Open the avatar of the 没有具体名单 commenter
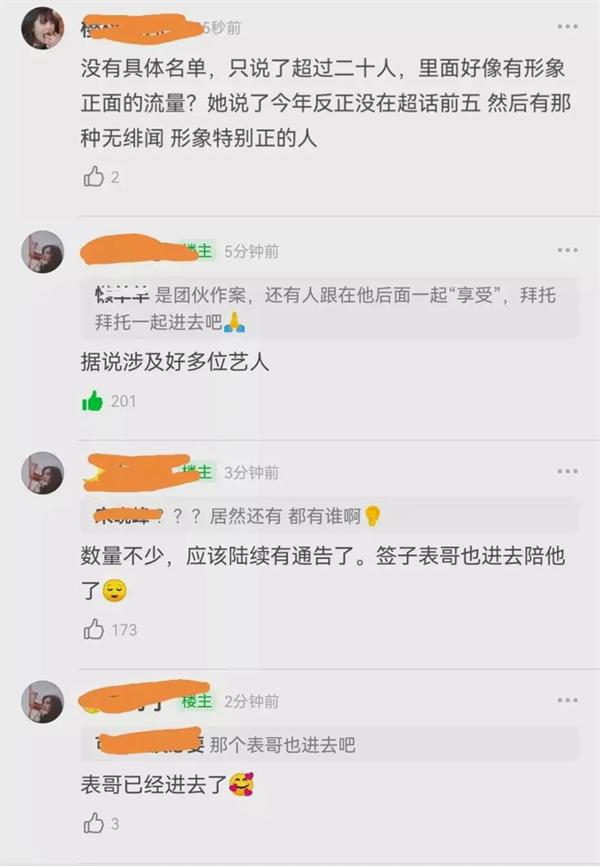Screen dimensions: 600x866 pos(42,28)
